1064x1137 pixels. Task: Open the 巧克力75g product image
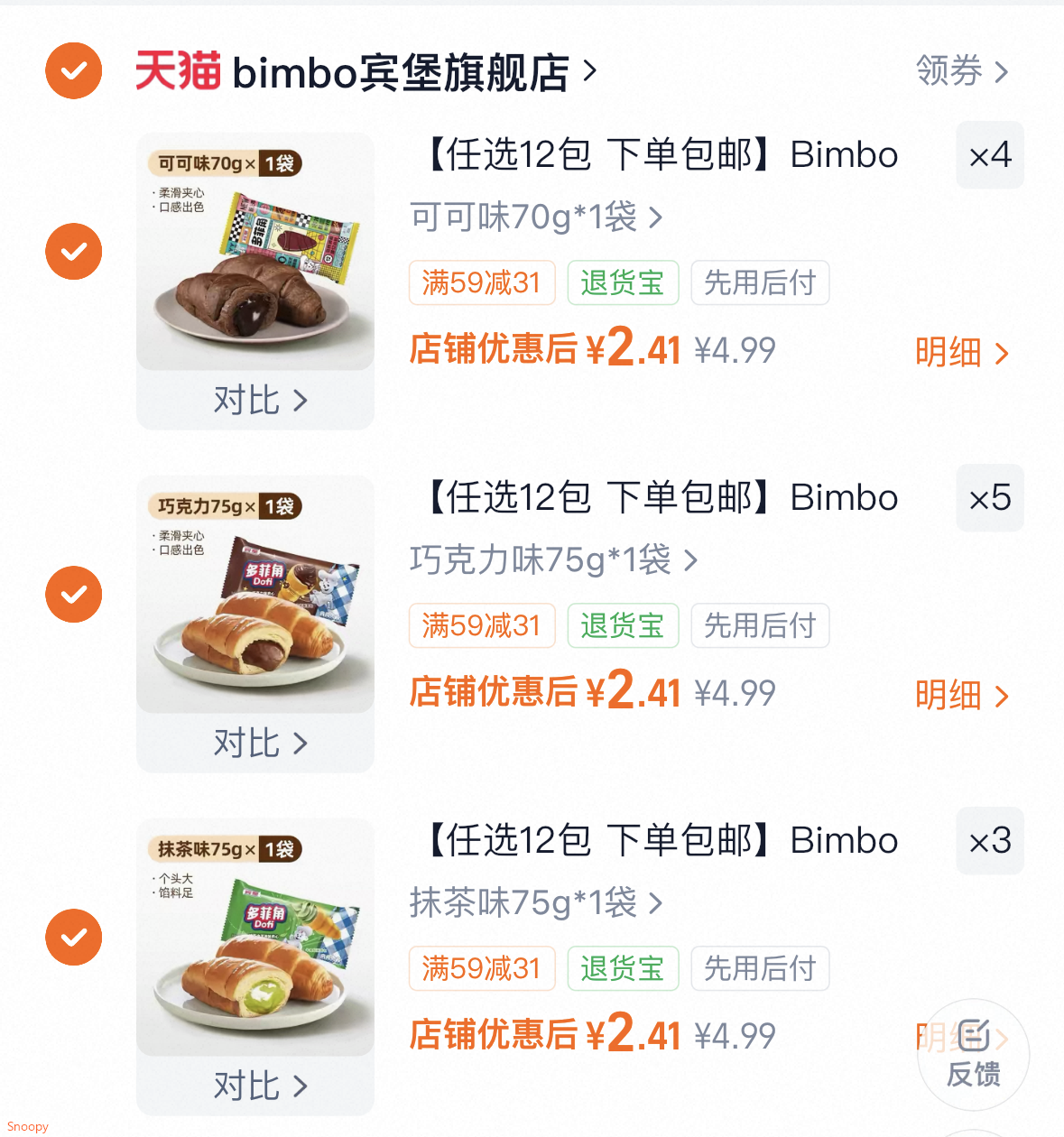point(255,595)
